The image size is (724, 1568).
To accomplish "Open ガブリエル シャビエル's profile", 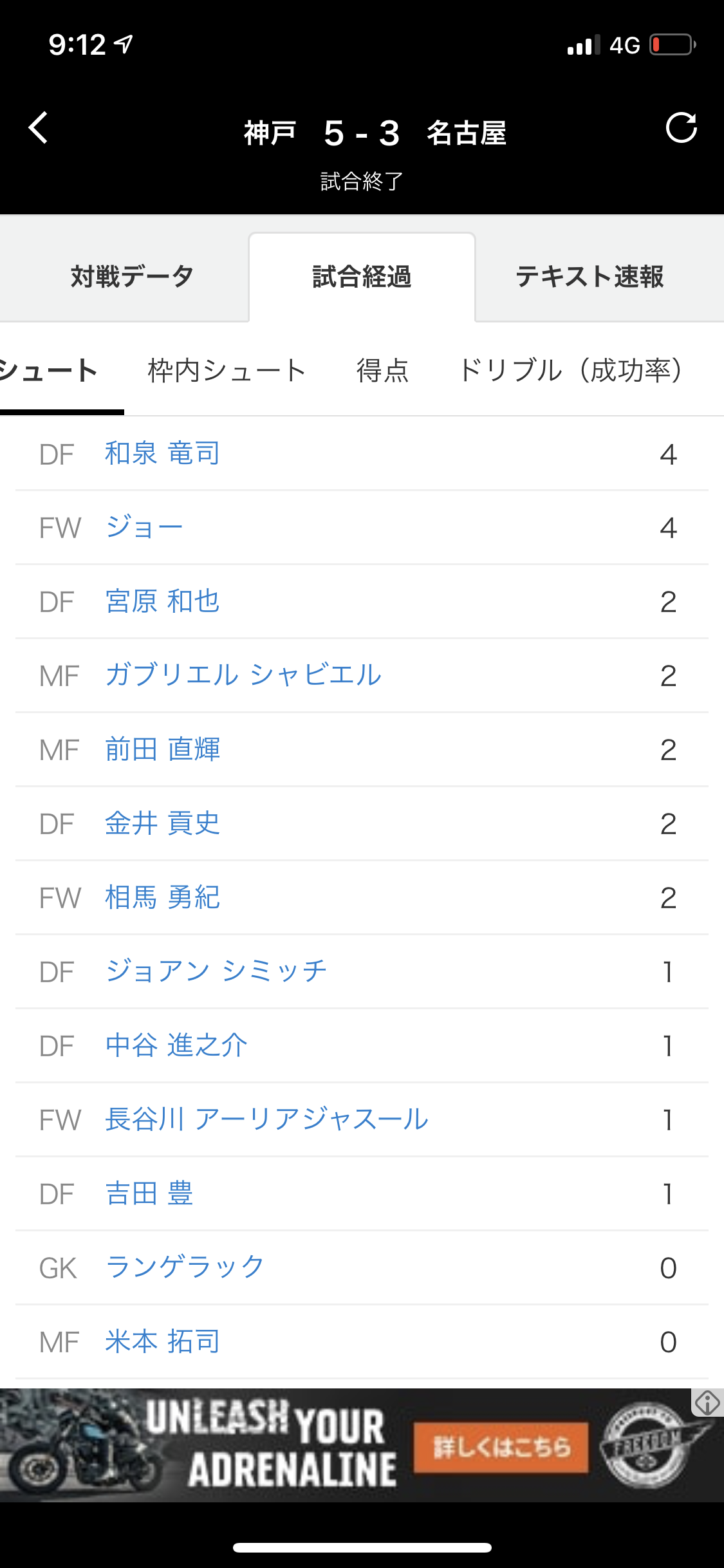I will click(x=243, y=675).
